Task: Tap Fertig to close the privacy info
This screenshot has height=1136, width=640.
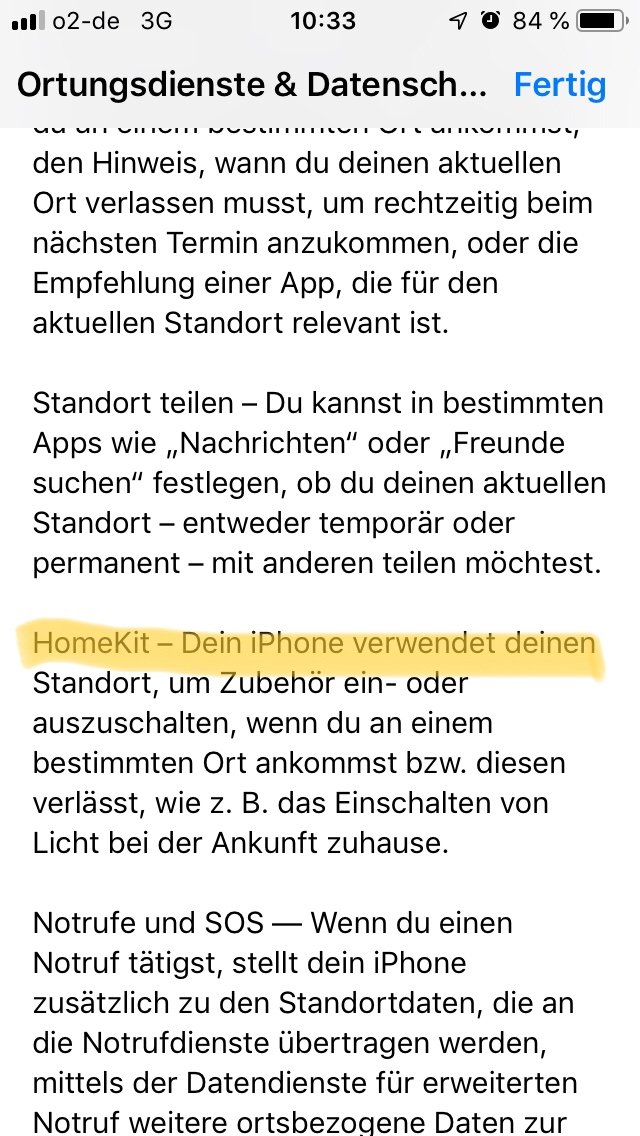Action: point(559,85)
